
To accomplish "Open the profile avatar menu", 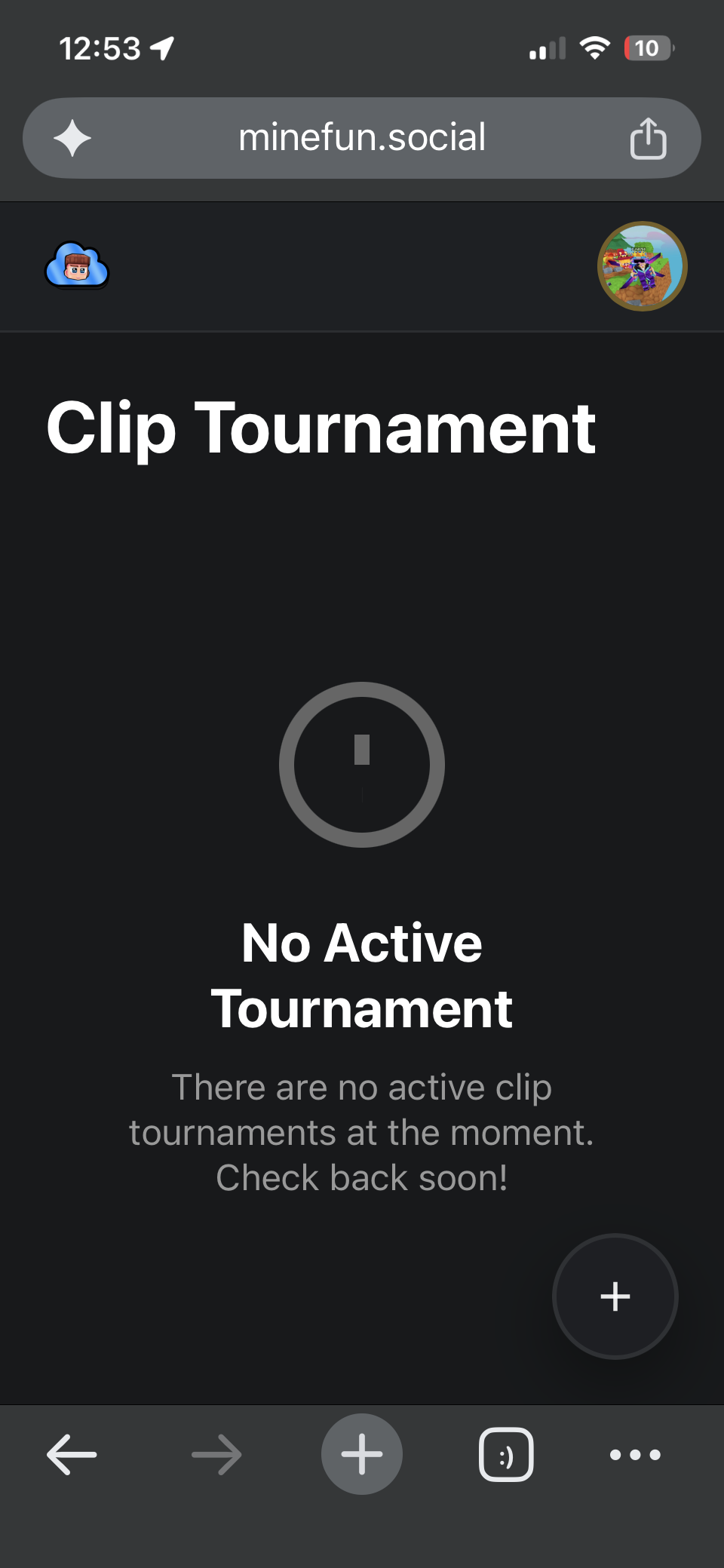I will point(642,266).
